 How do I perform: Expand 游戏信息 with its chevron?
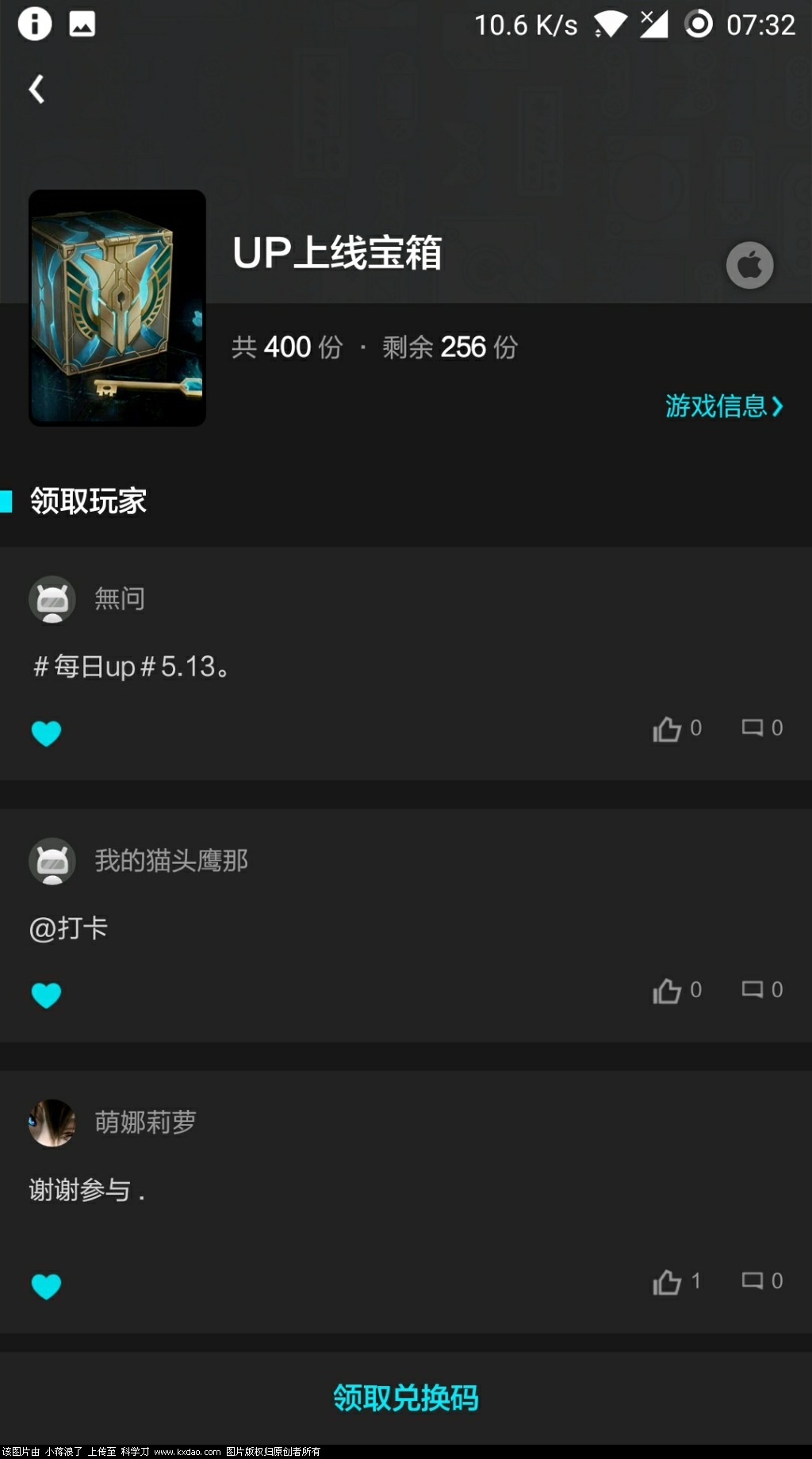[x=779, y=407]
